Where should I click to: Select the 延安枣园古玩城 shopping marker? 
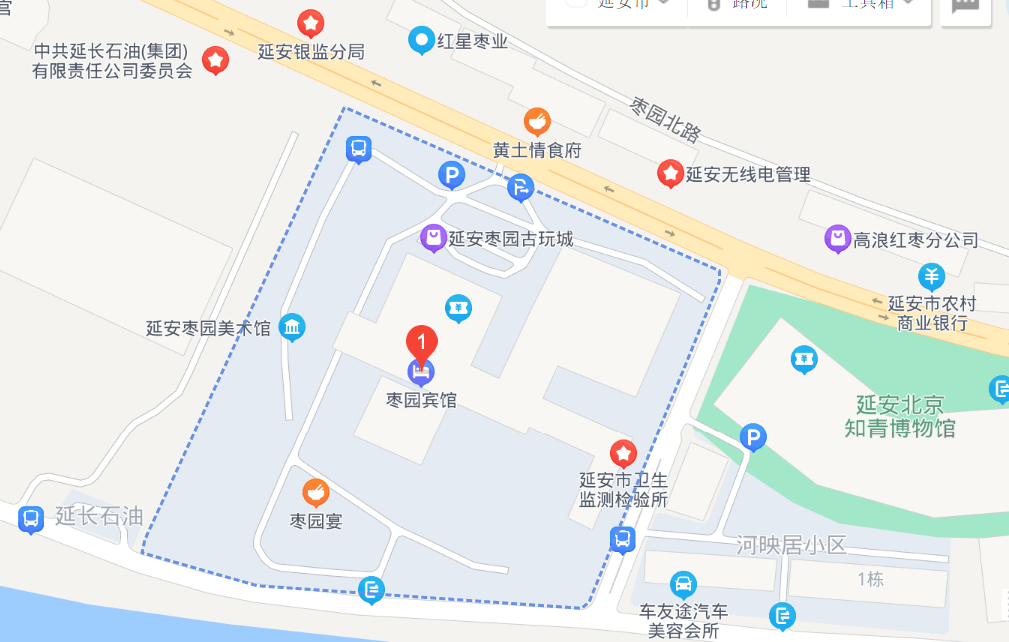click(x=433, y=238)
